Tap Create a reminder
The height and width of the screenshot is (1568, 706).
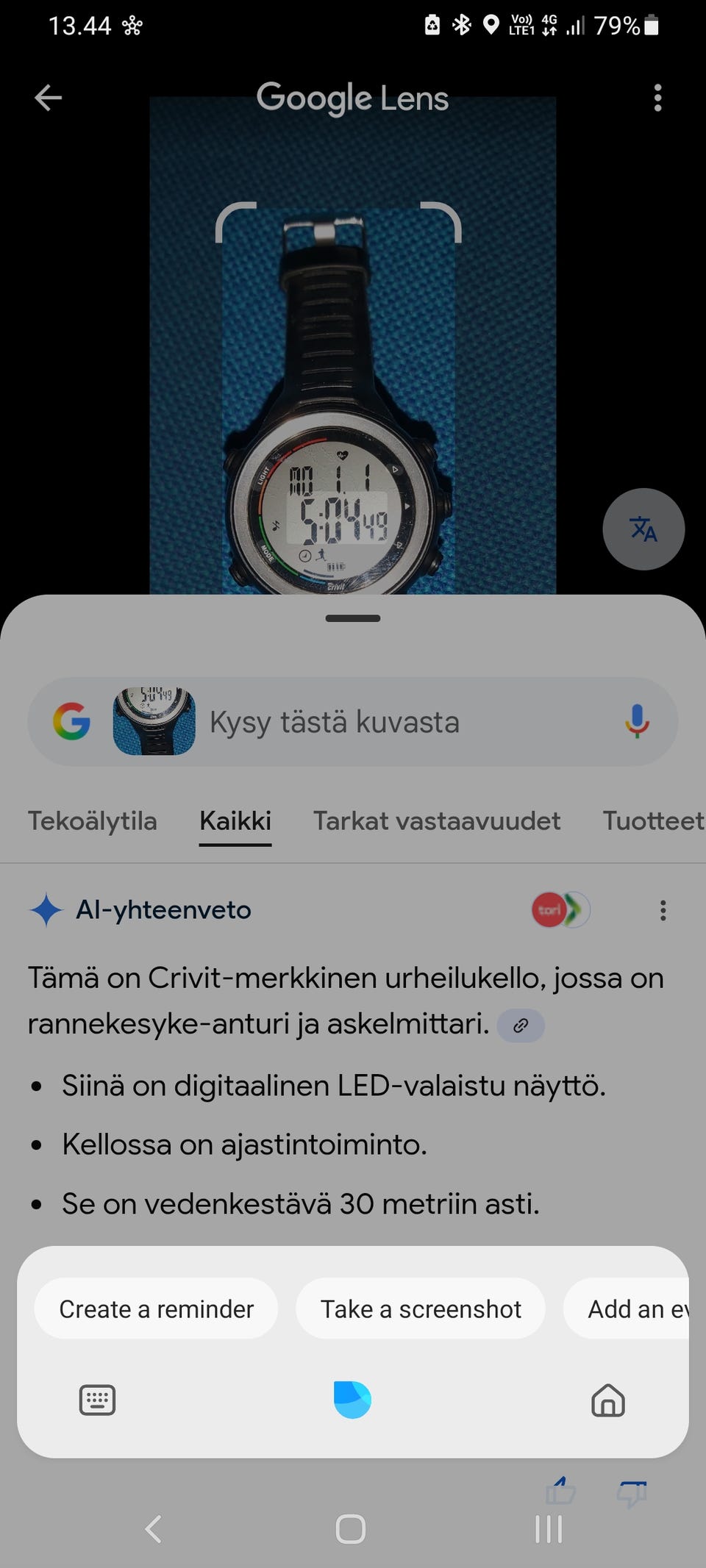click(156, 1308)
